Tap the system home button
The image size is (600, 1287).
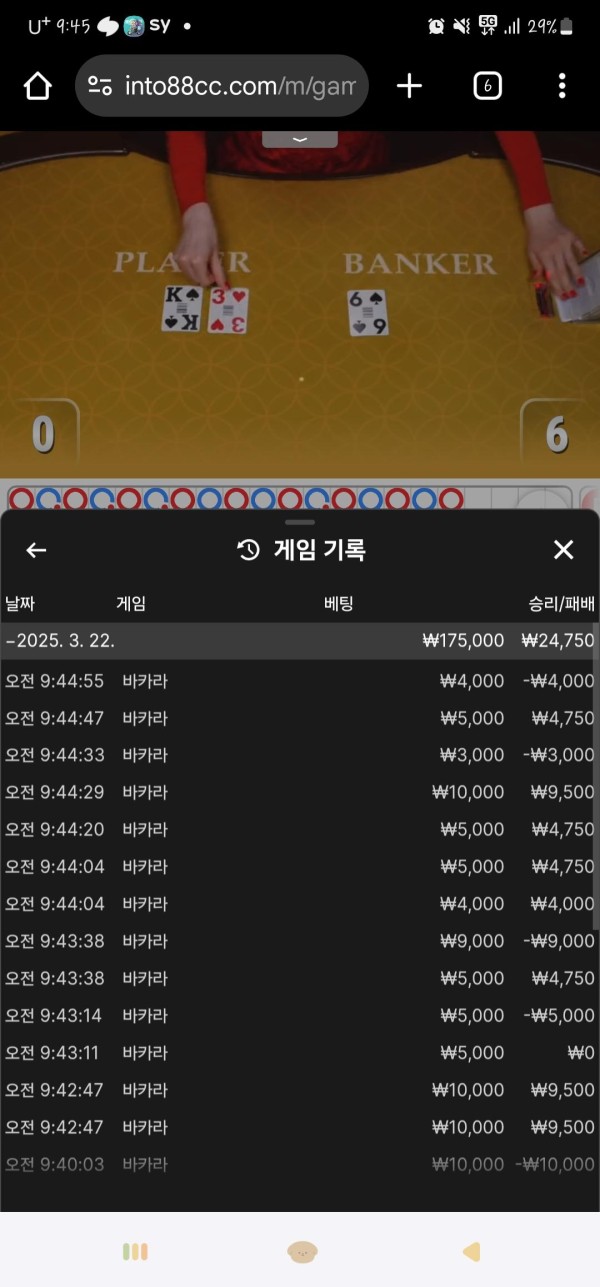[302, 1251]
